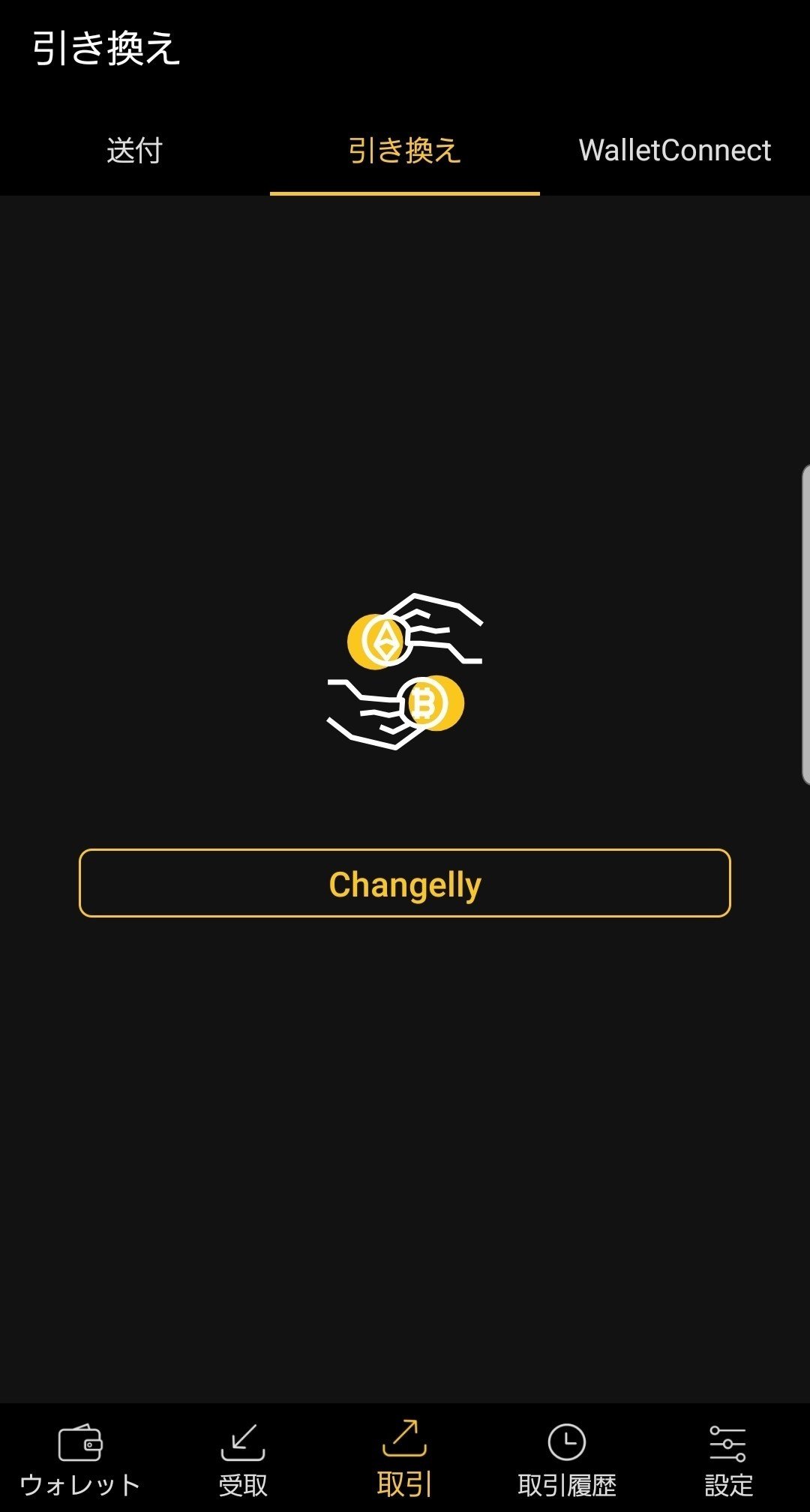The image size is (810, 1512).
Task: Tap the 取引履歴 label text
Action: click(568, 1483)
